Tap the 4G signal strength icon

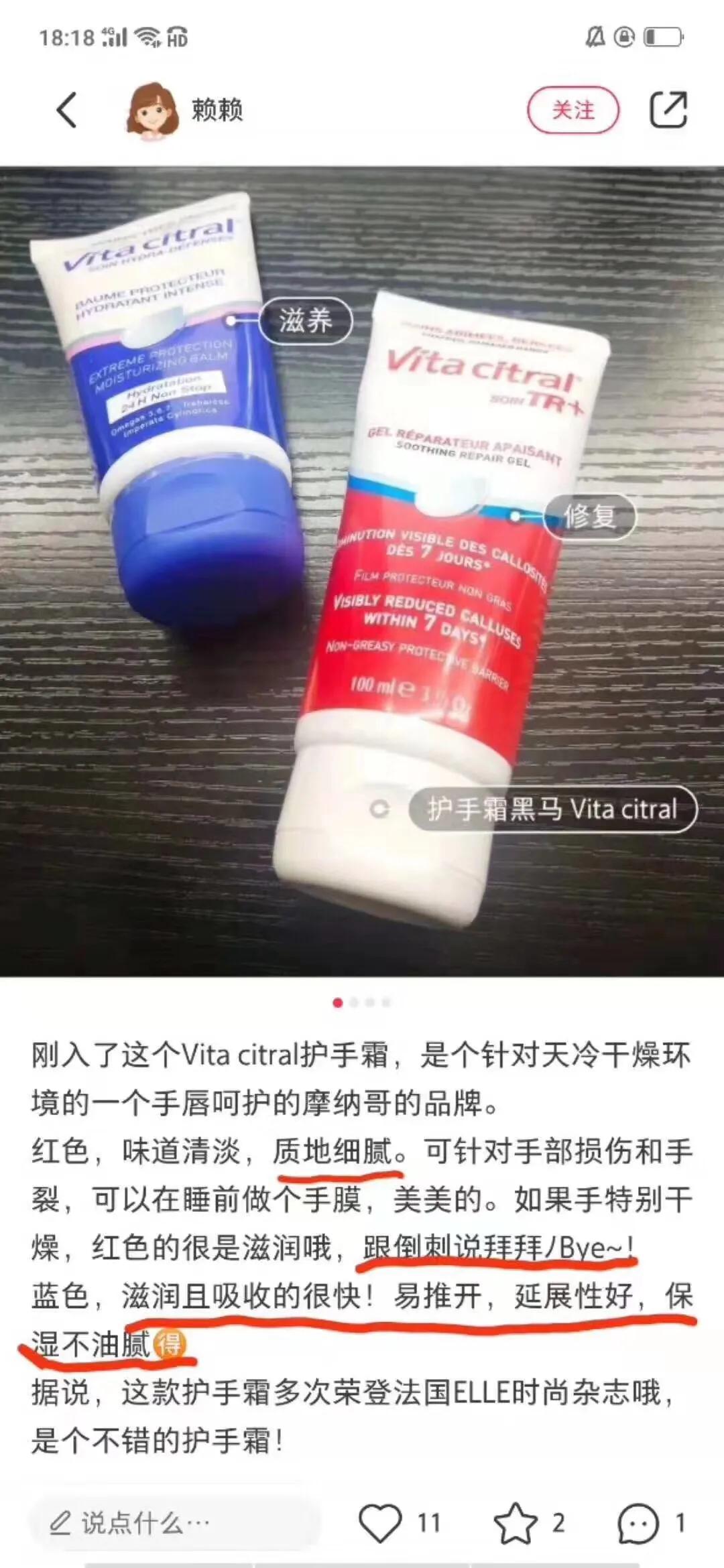[114, 38]
